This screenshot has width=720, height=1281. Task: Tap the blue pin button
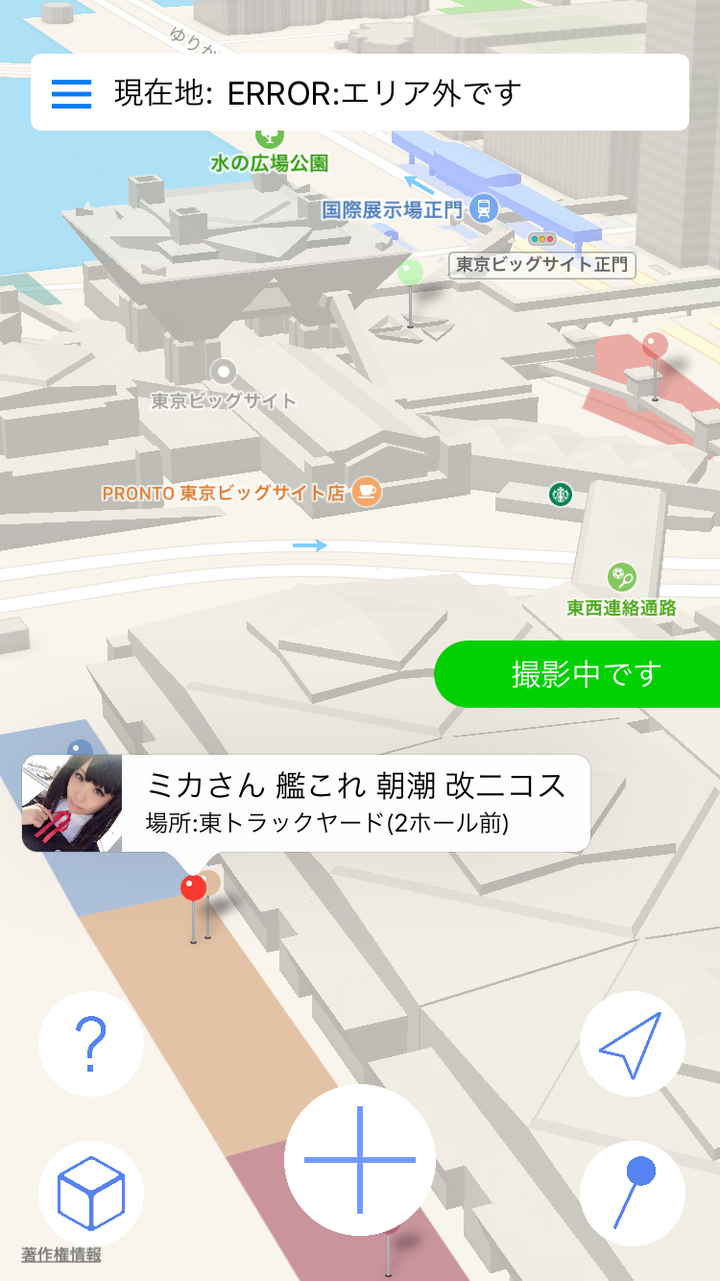click(x=632, y=1193)
